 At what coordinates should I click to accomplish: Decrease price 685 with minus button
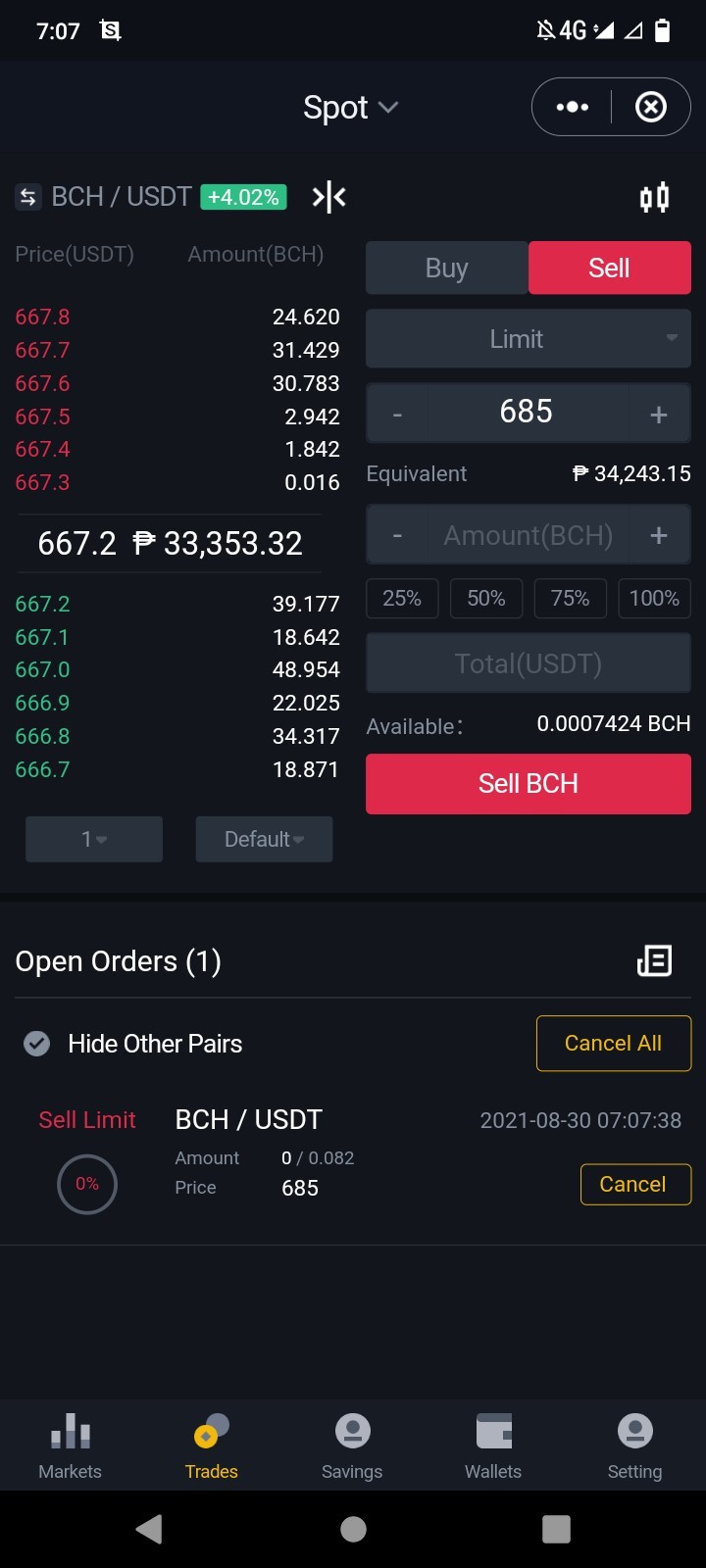point(397,414)
